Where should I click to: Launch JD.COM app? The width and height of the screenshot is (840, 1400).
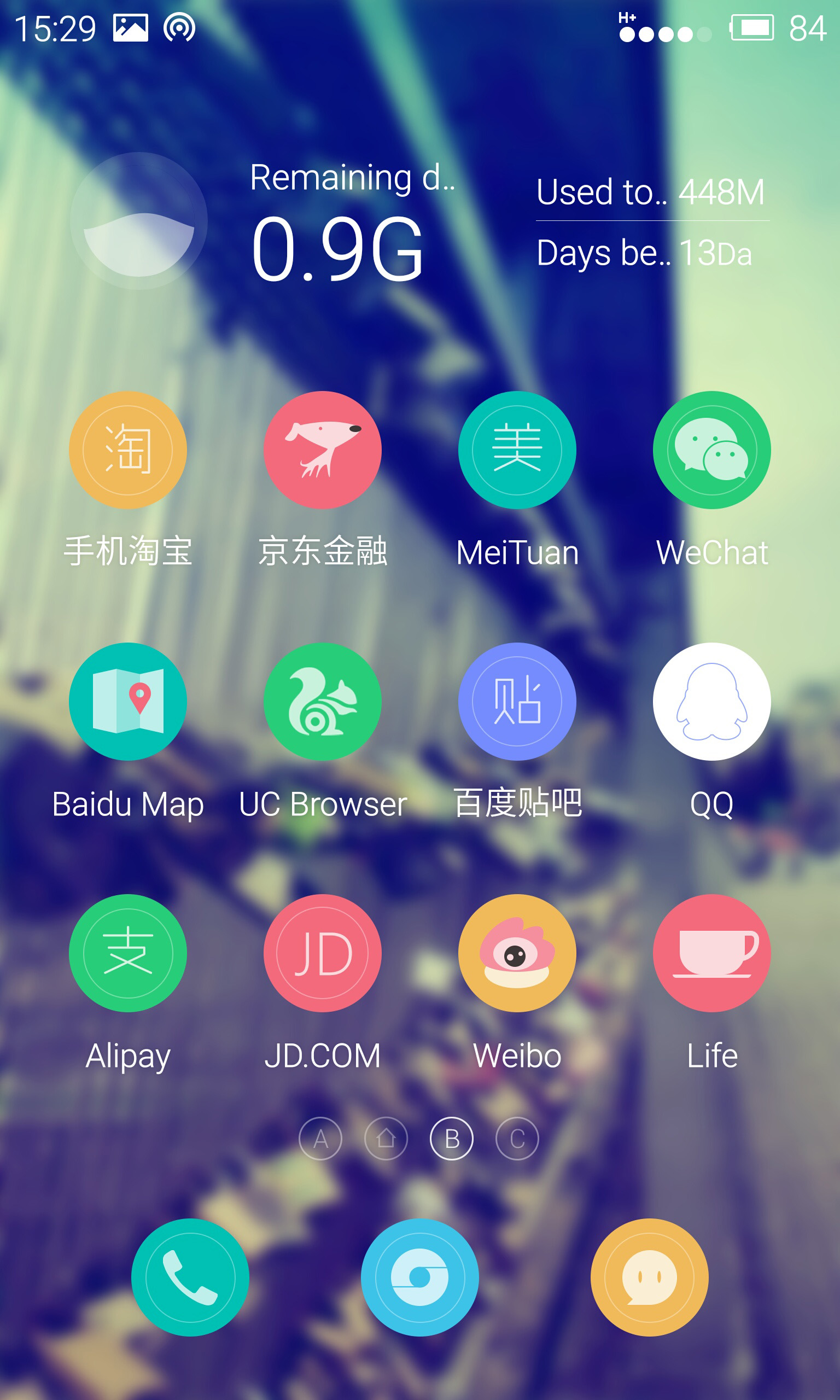(x=322, y=953)
